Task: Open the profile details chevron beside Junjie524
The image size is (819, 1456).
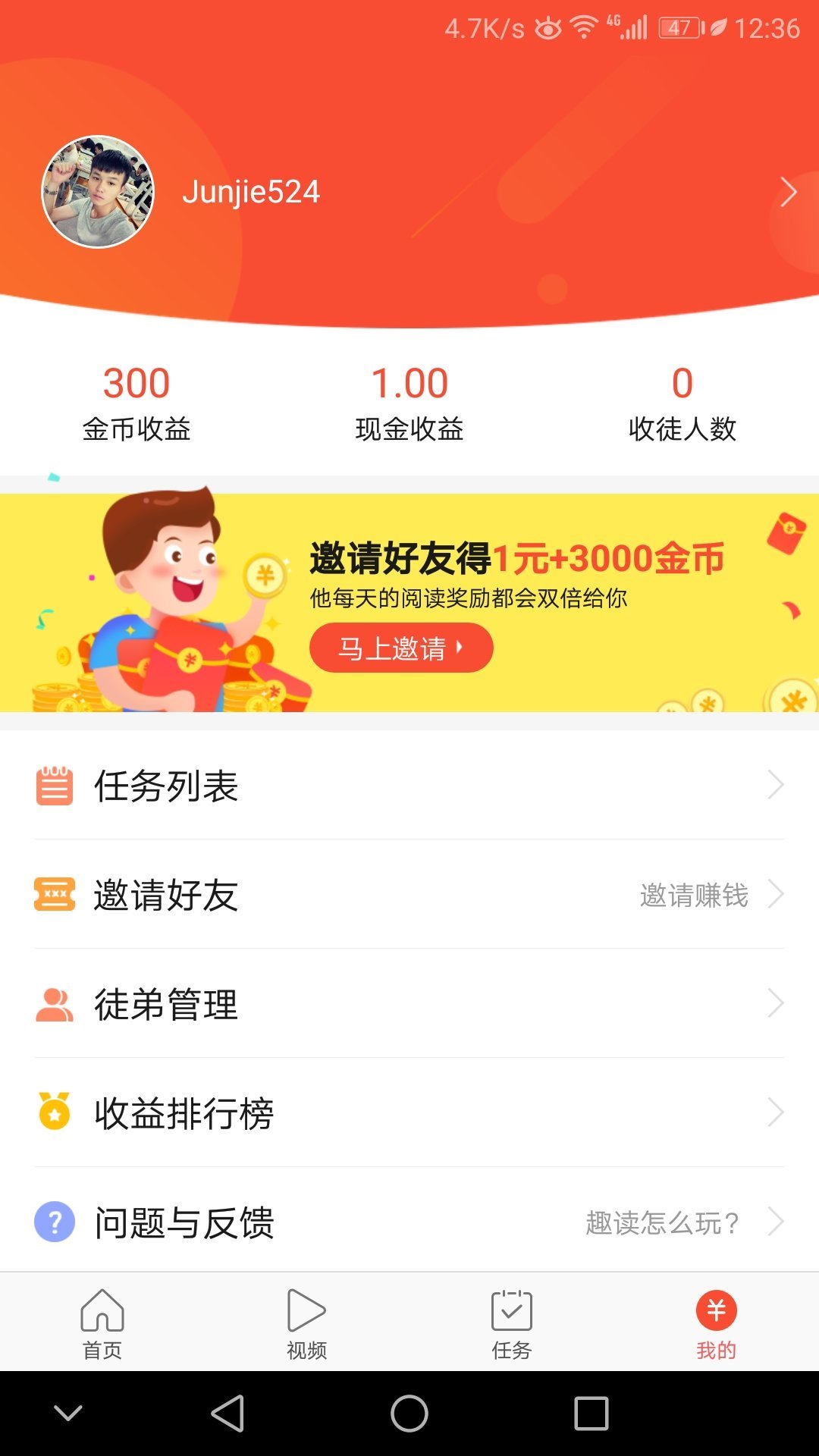Action: tap(788, 193)
